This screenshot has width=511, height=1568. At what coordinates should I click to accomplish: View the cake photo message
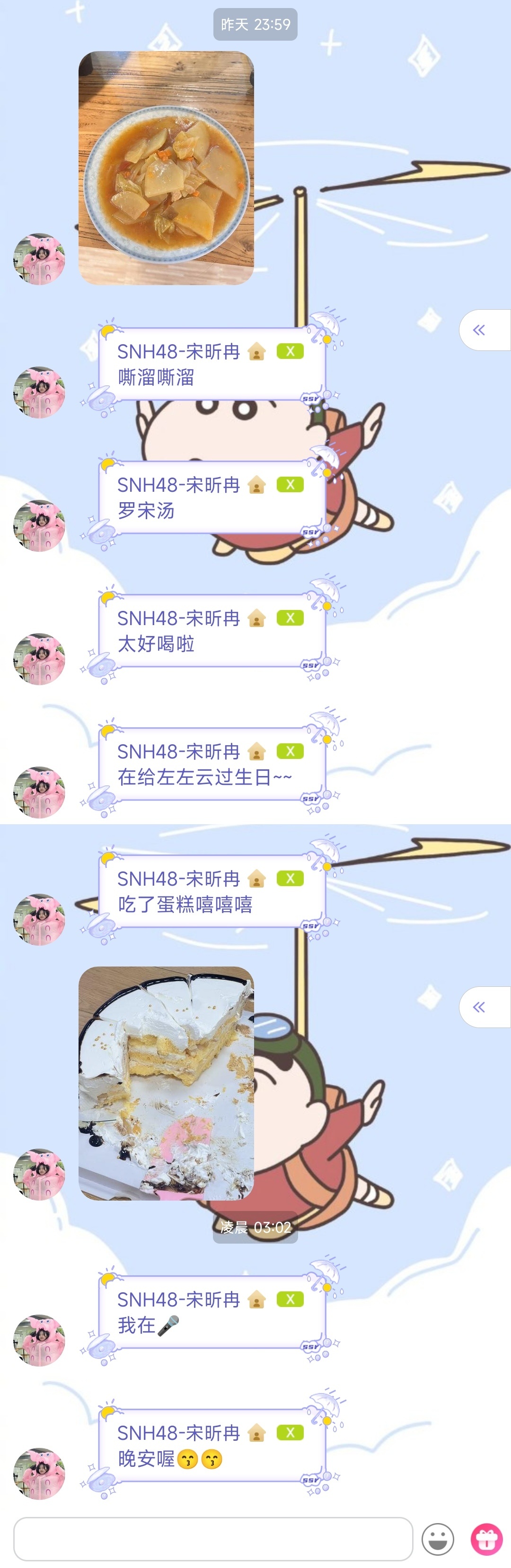[166, 1083]
